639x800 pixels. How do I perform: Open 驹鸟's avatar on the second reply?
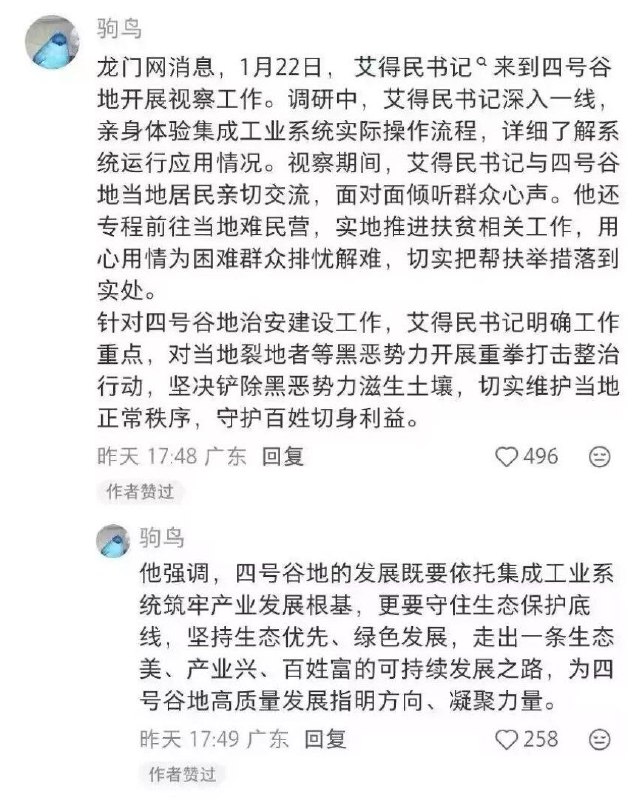coord(113,541)
